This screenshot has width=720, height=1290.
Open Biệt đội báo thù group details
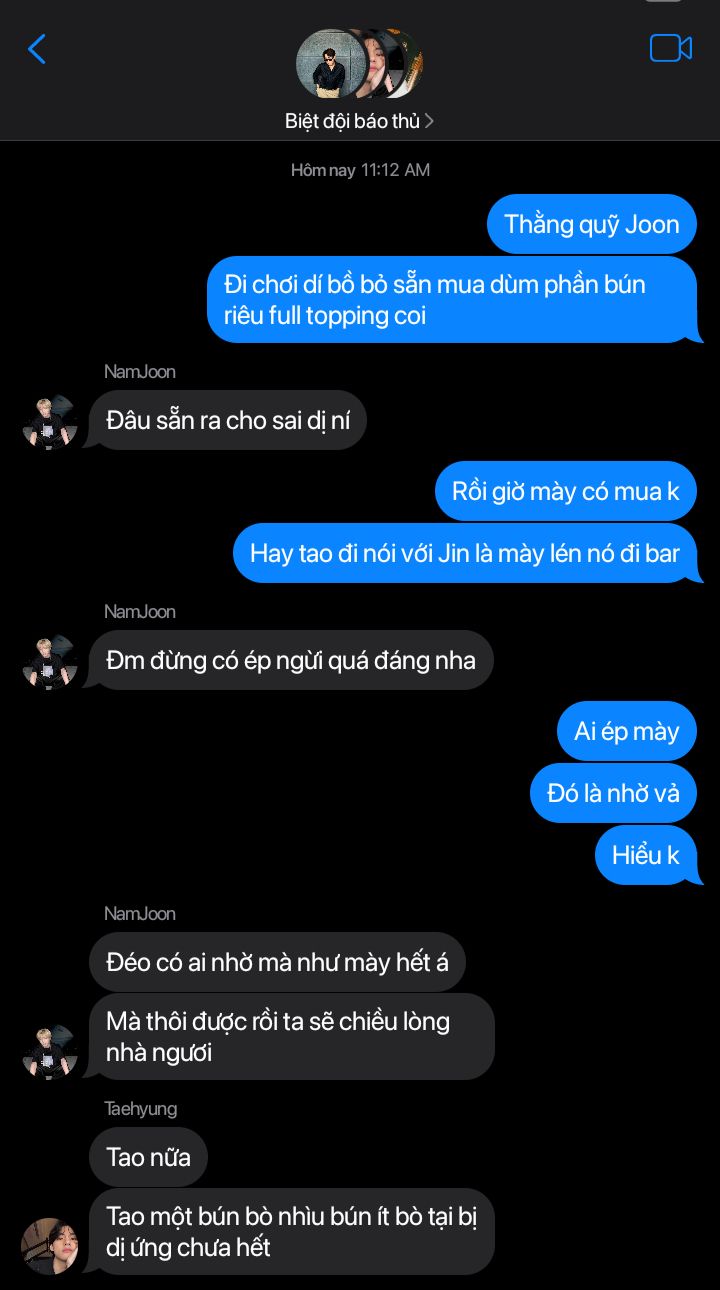[x=359, y=121]
